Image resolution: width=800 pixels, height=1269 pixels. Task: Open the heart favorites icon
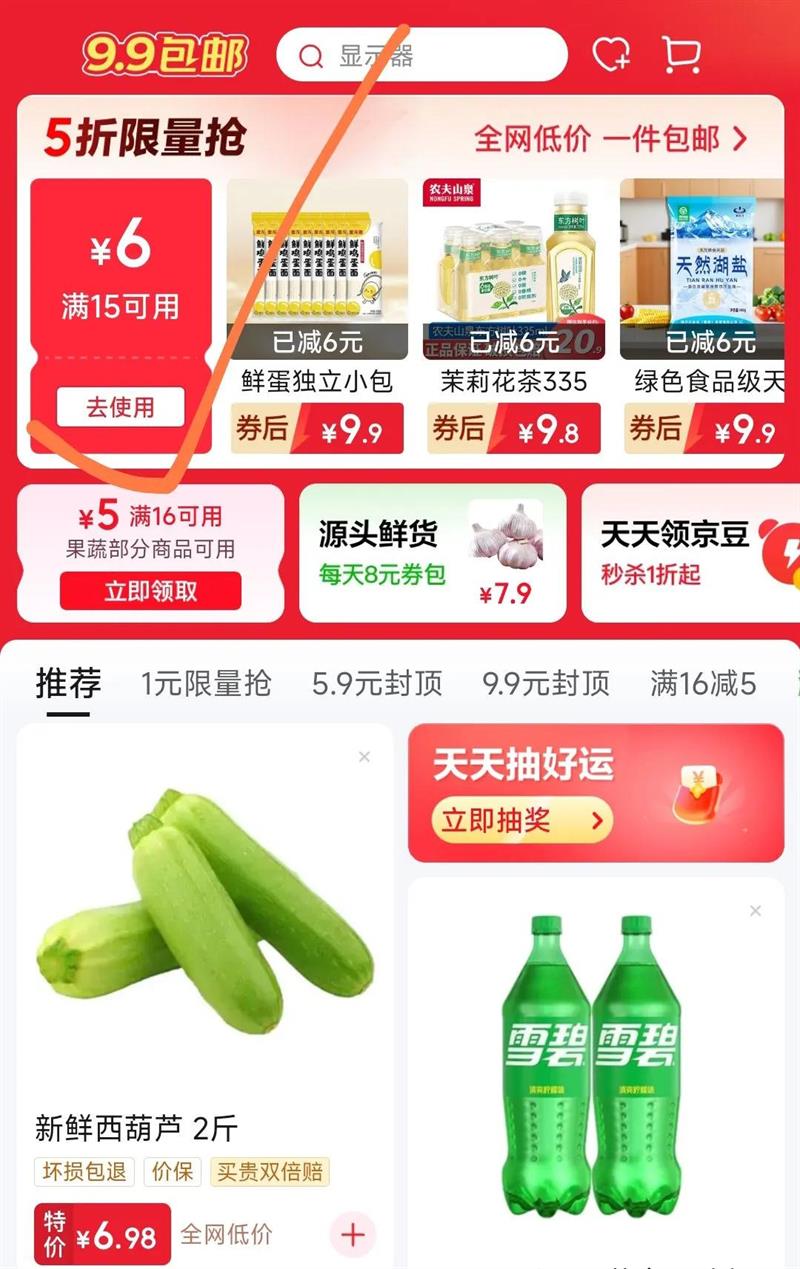611,54
